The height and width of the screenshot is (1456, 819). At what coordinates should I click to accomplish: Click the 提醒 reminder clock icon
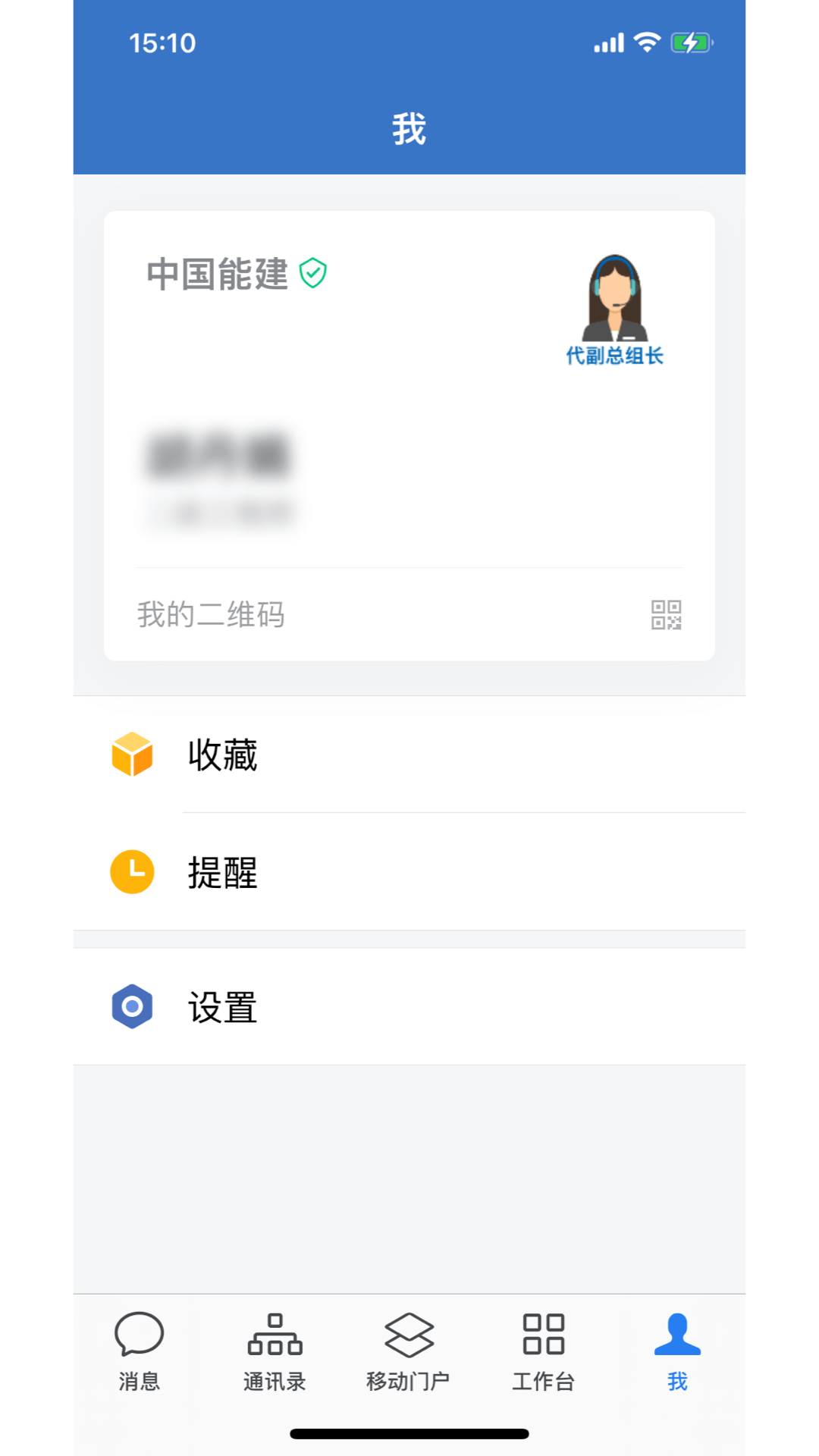(x=131, y=872)
